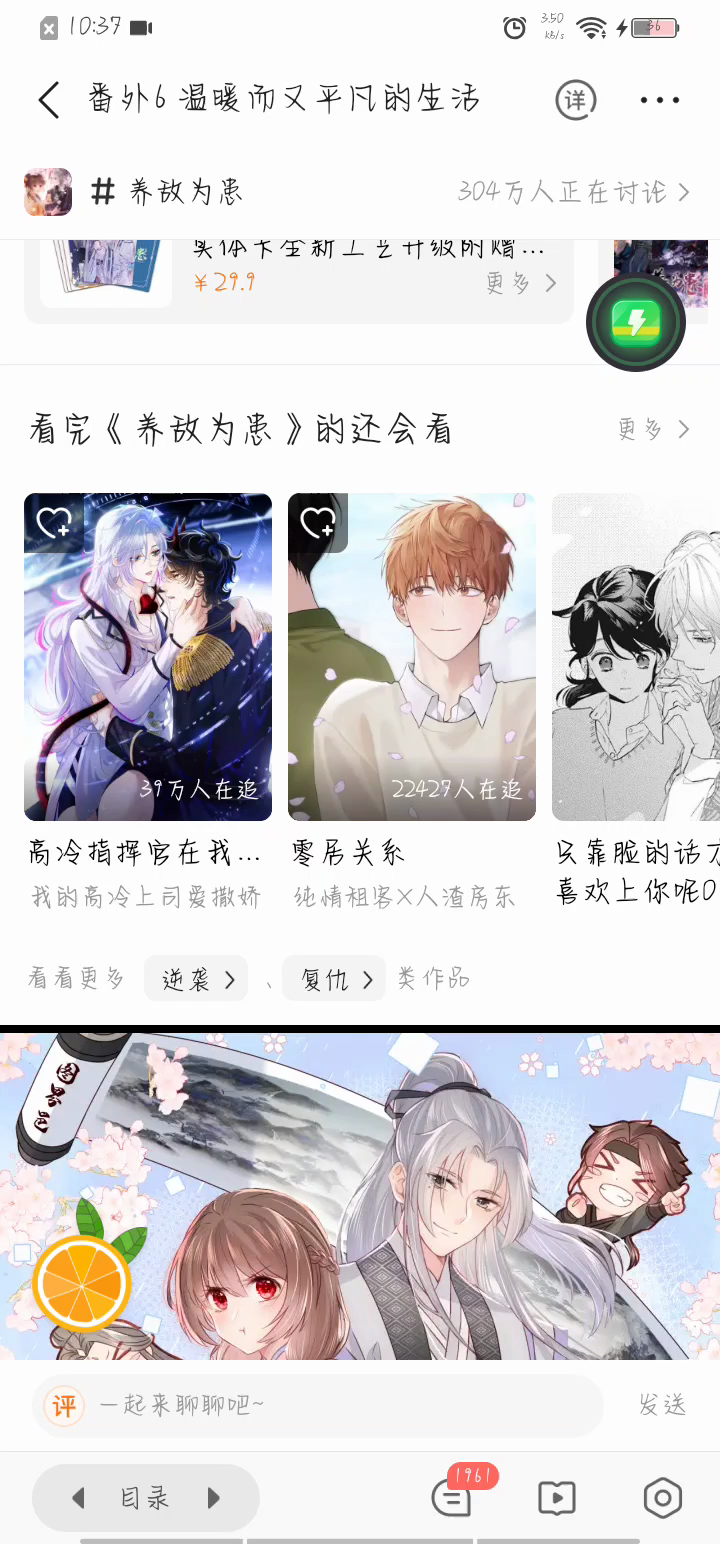The image size is (720, 1544).
Task: Tap the green lightning floating button
Action: pyautogui.click(x=636, y=323)
